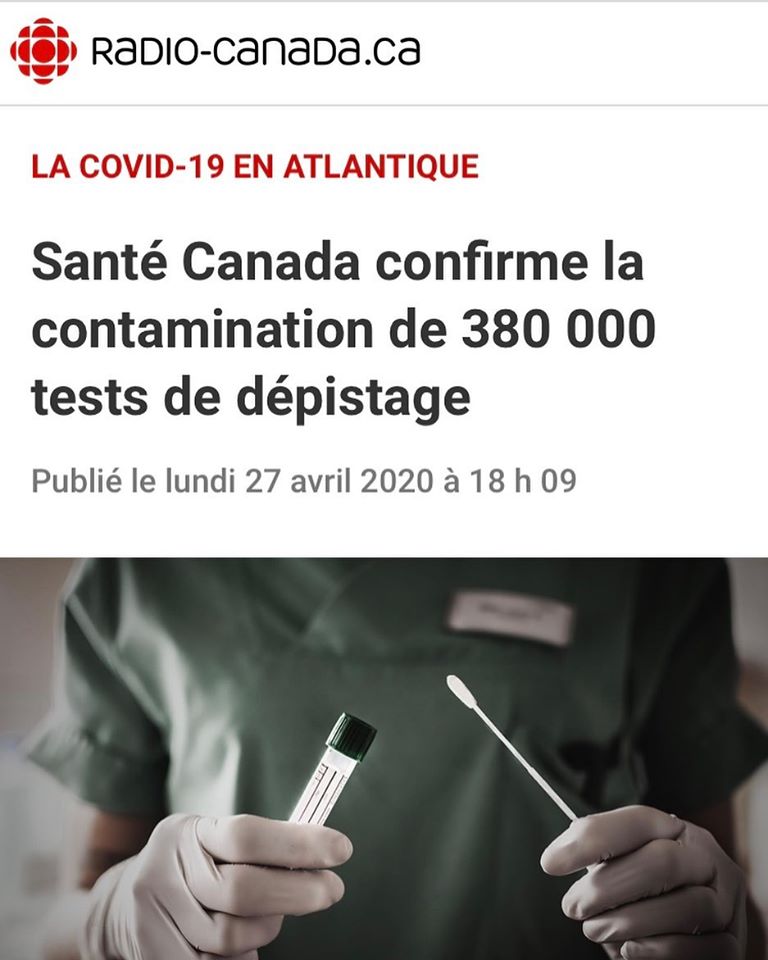
Task: Open the Radio-Canada.ca home page logo
Action: [214, 50]
